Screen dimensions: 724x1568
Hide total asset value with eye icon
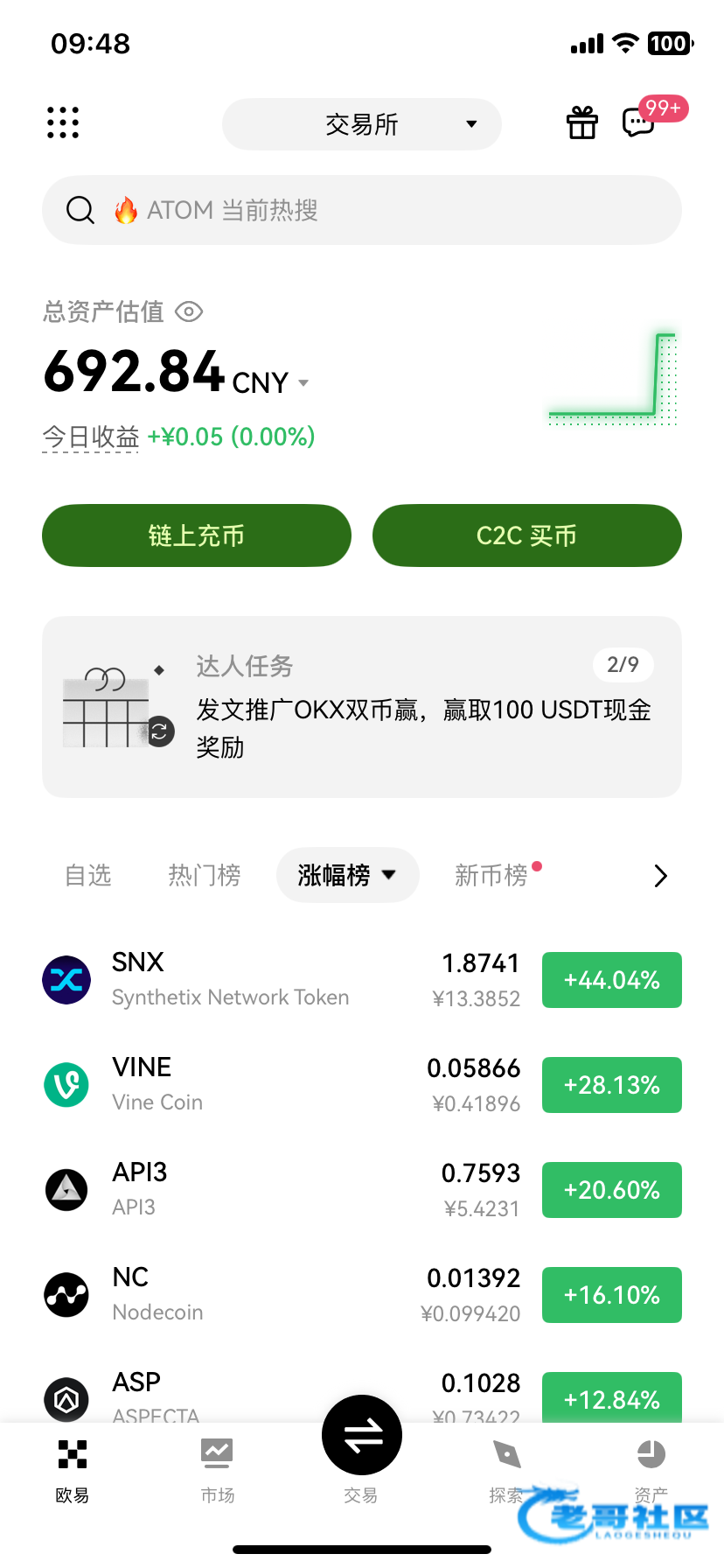pos(189,311)
